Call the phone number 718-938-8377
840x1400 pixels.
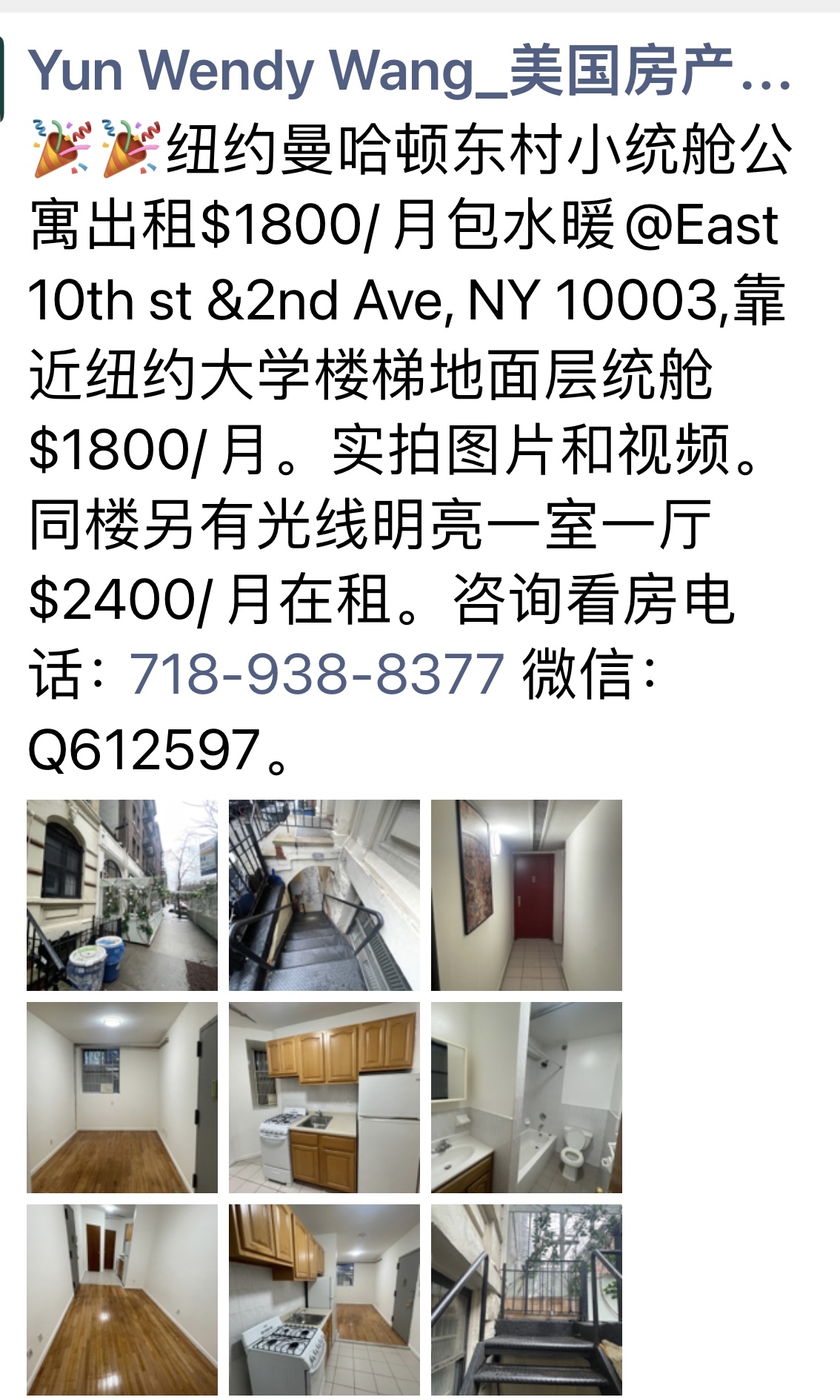tap(317, 674)
